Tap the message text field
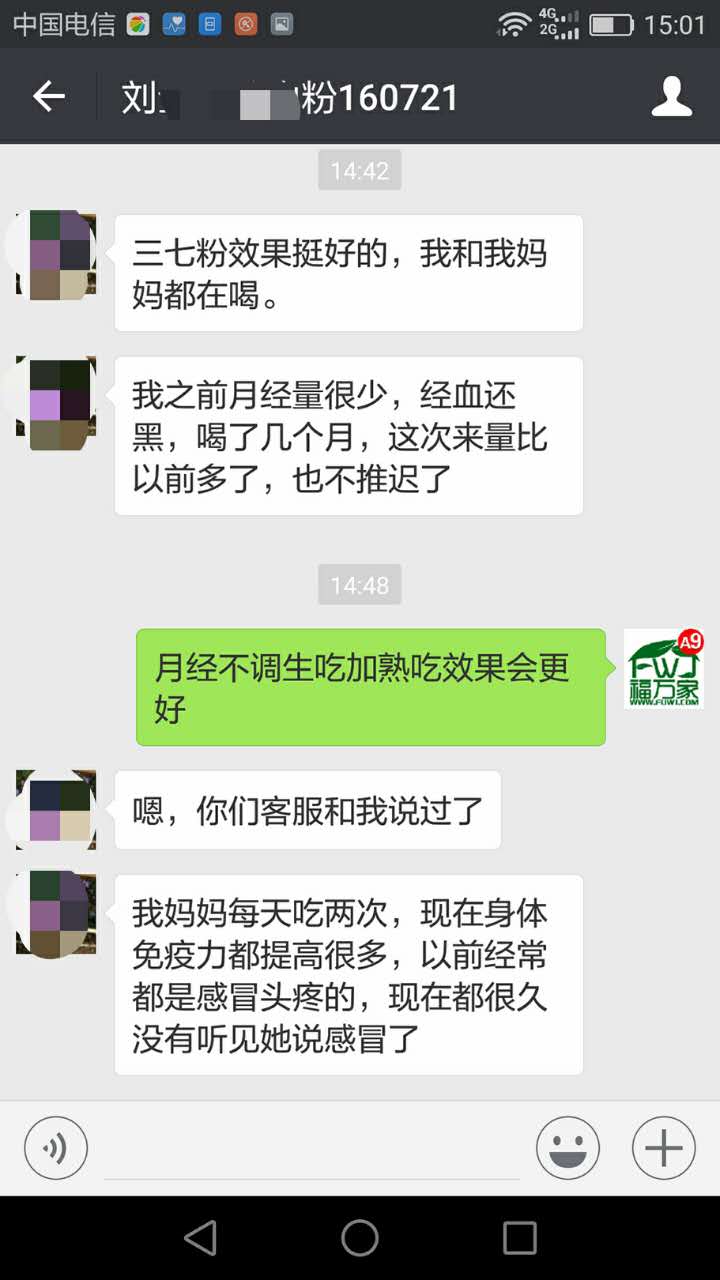 pos(312,1150)
